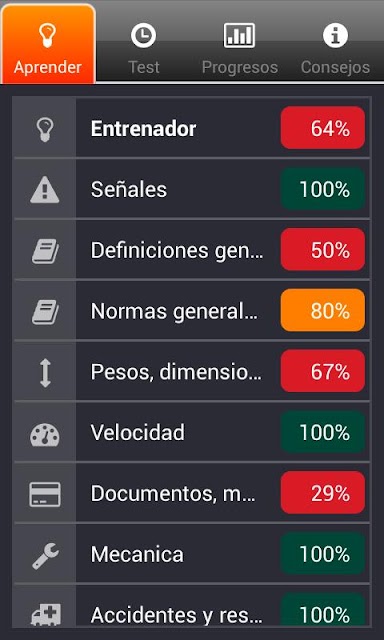Switch to the Test tab
The width and height of the screenshot is (384, 640).
pyautogui.click(x=144, y=44)
